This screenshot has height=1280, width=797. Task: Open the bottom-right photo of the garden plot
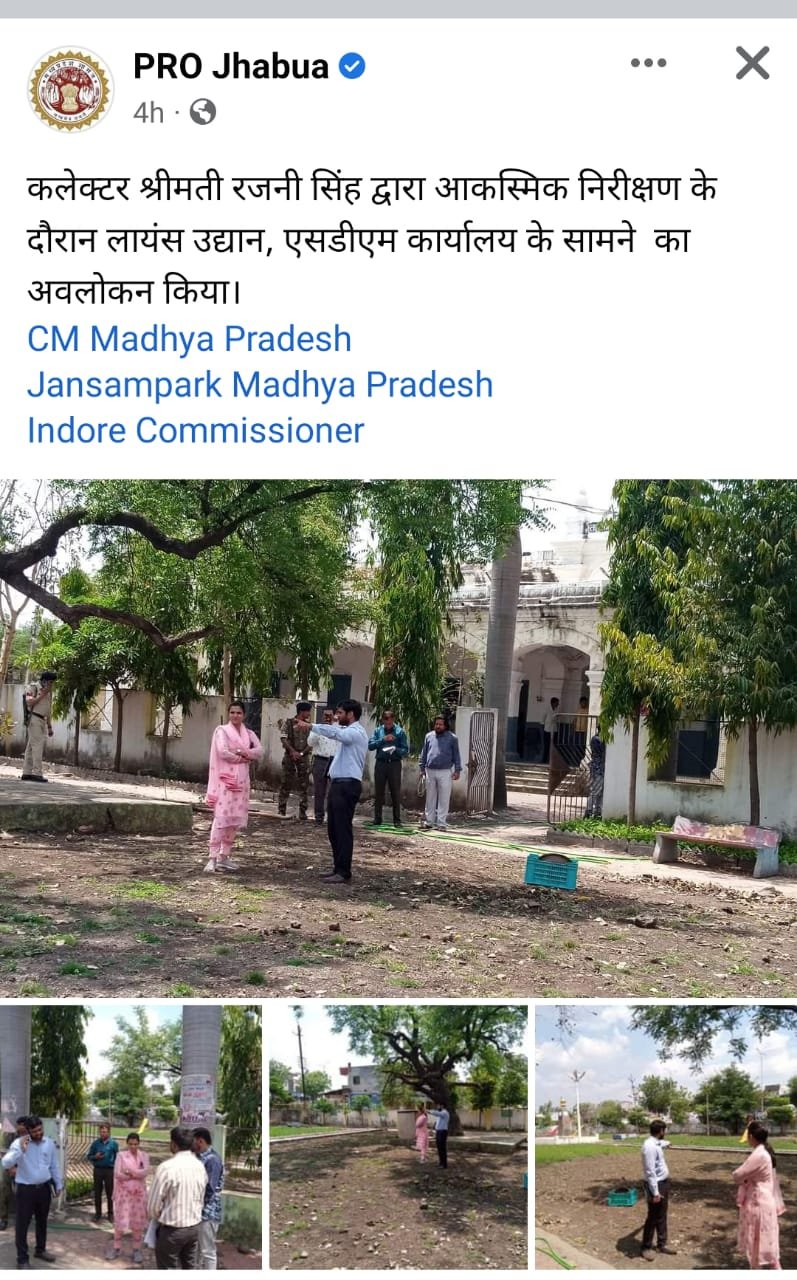[x=666, y=1137]
